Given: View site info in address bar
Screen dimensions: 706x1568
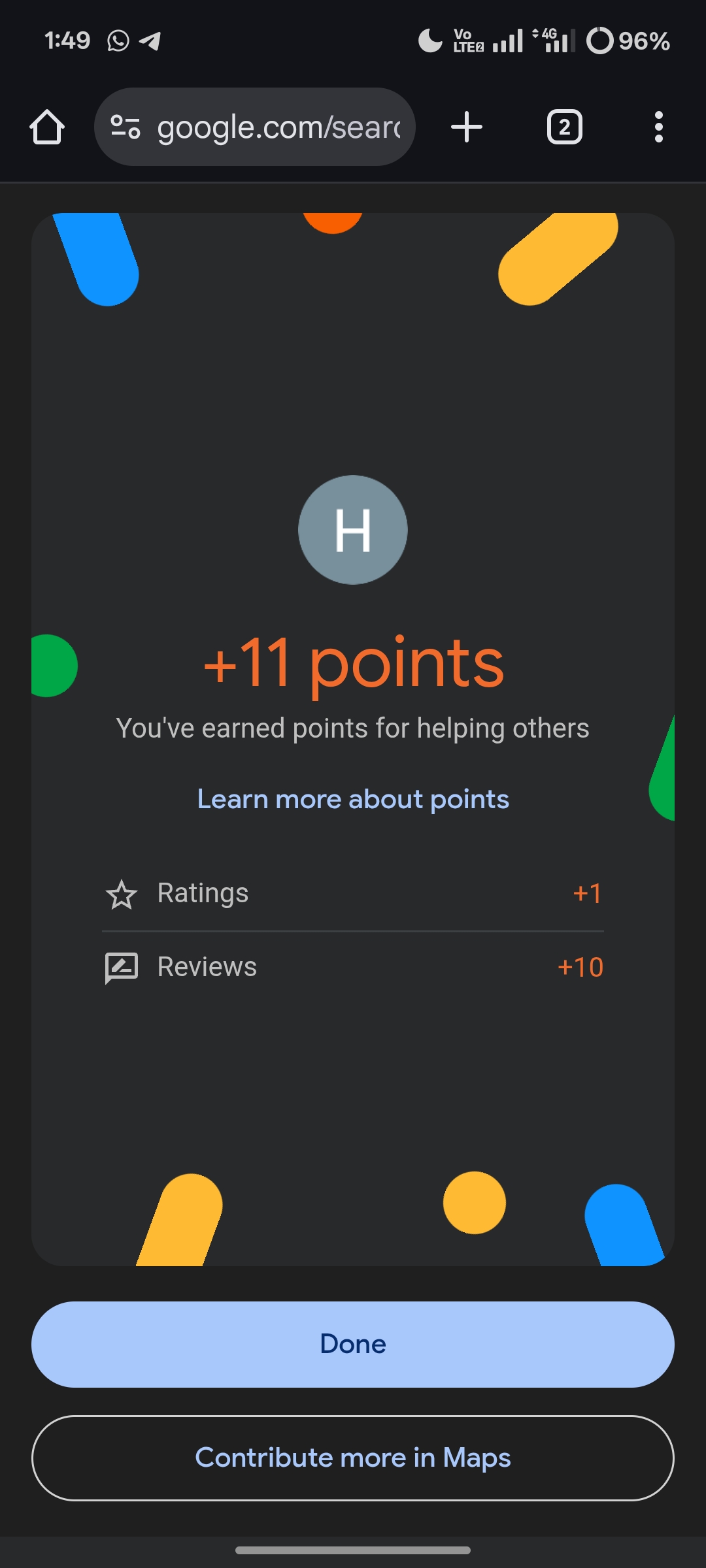Looking at the screenshot, I should coord(126,127).
